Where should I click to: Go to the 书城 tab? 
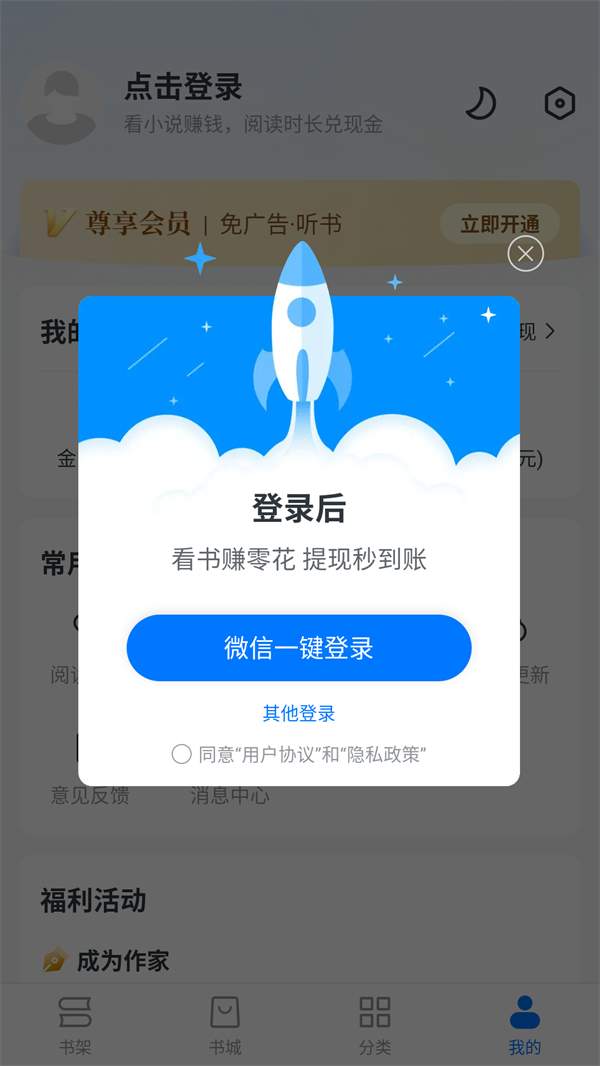pos(225,1025)
